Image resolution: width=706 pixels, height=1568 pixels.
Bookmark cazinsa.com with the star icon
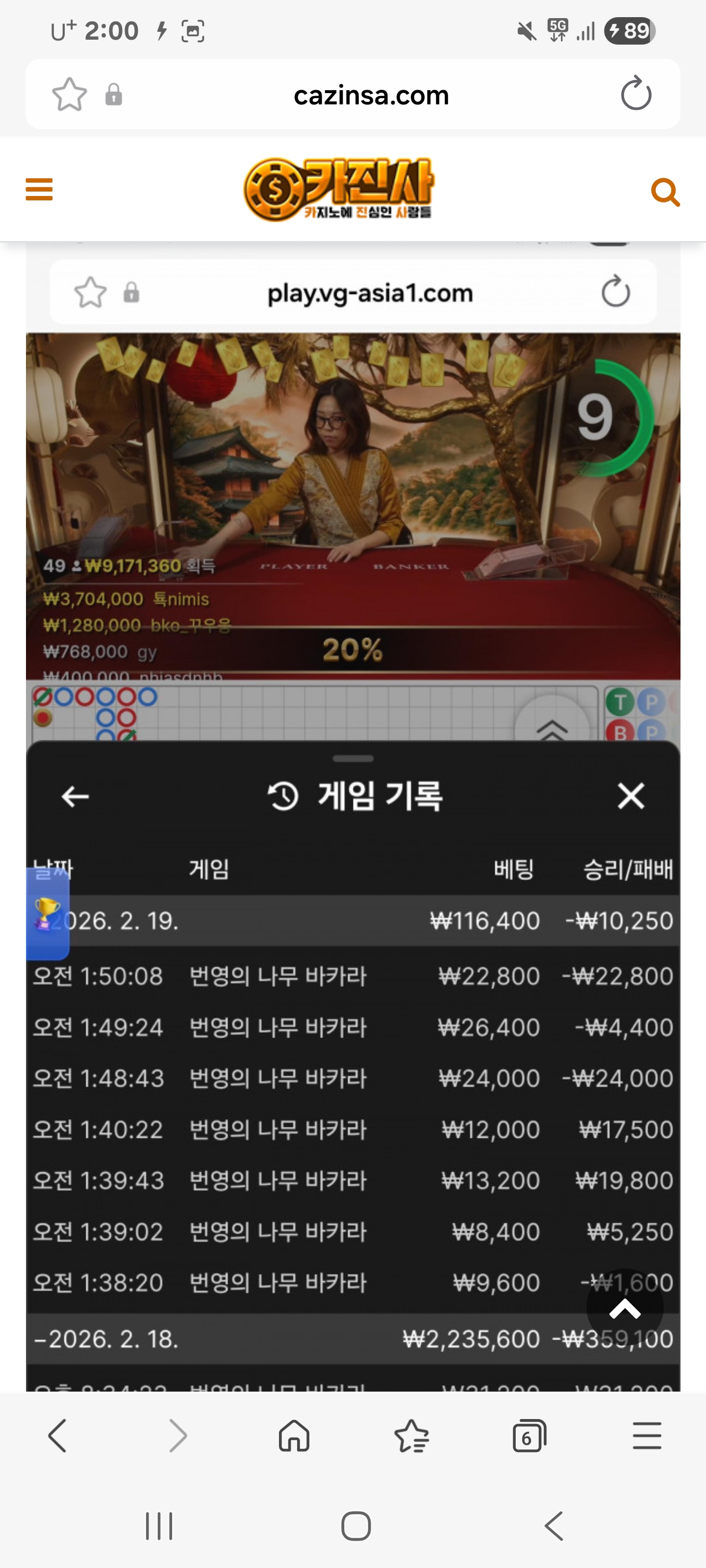click(x=70, y=95)
